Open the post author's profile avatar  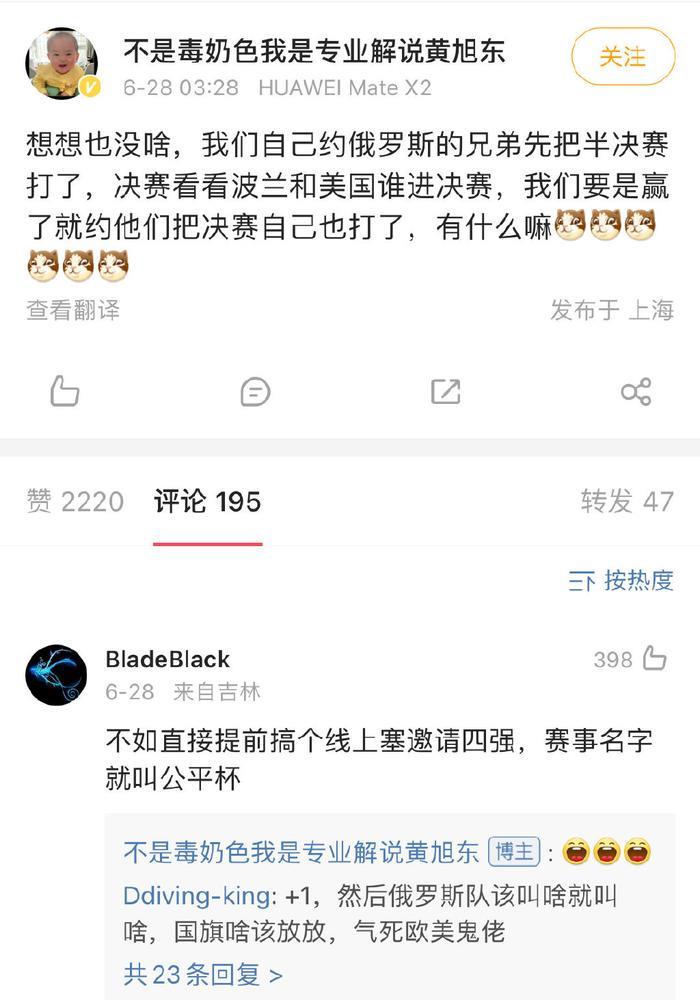62,64
